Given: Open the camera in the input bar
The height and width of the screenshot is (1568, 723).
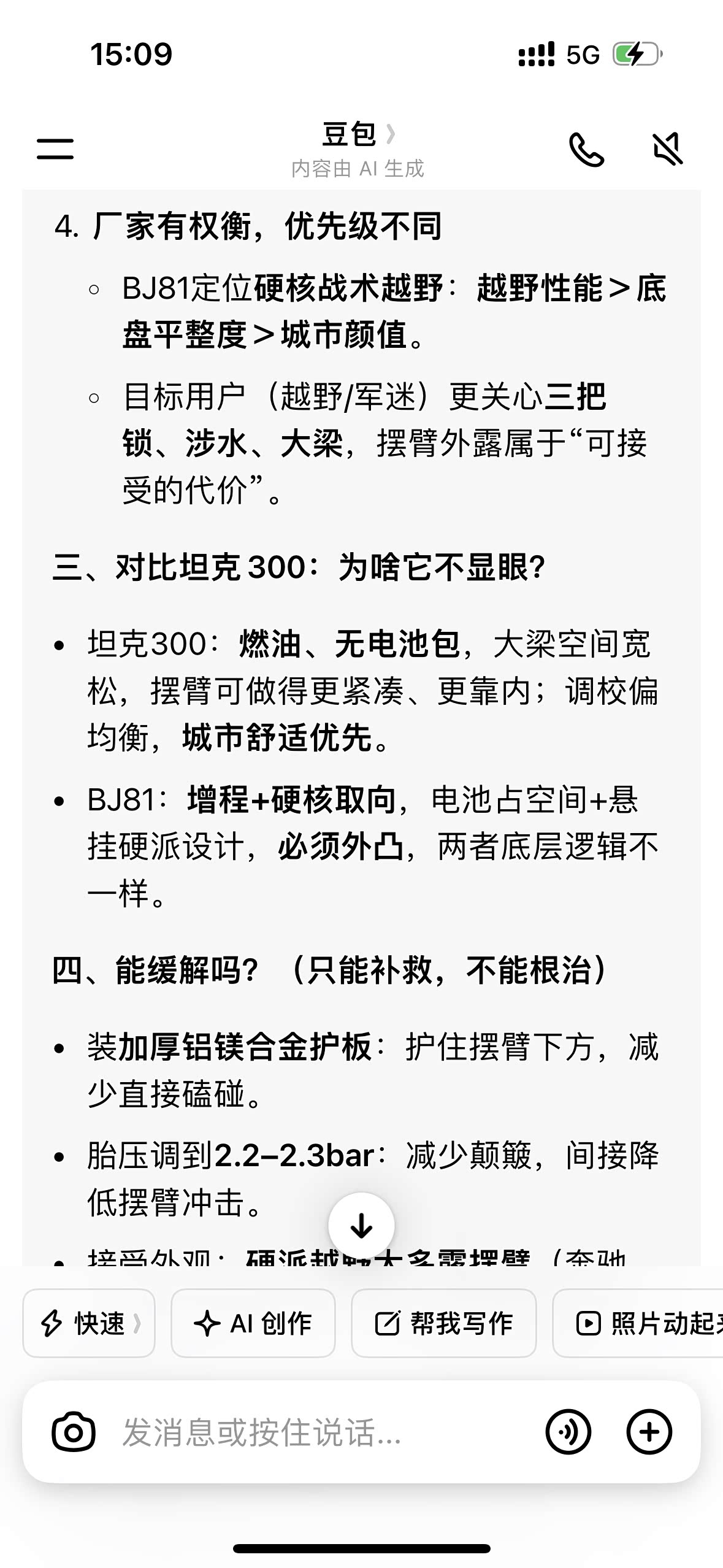Looking at the screenshot, I should pyautogui.click(x=74, y=1433).
